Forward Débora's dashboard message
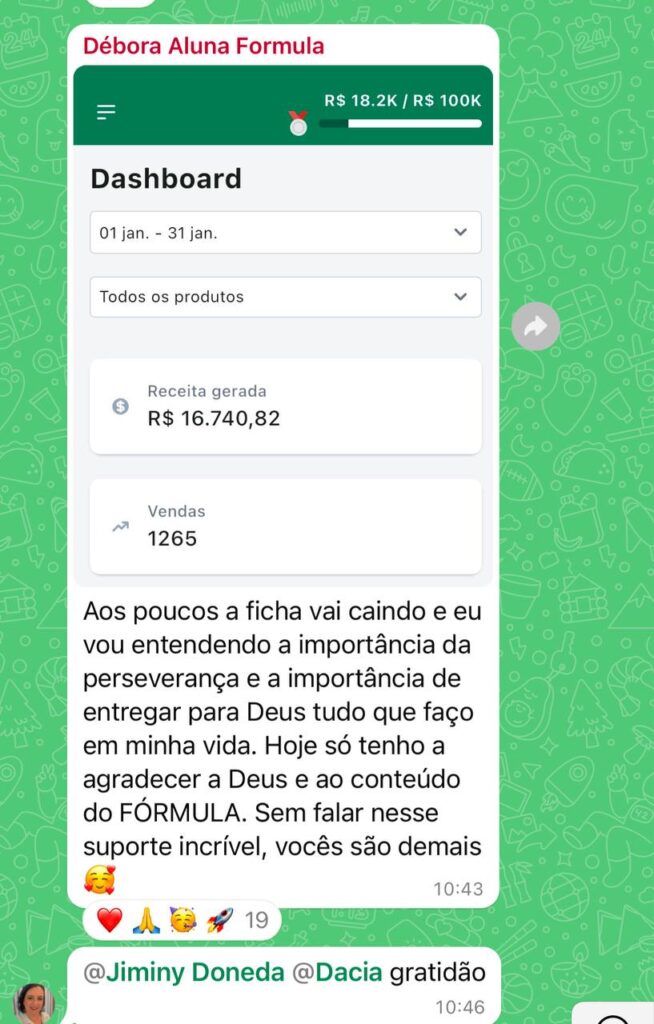The height and width of the screenshot is (1024, 654). (535, 326)
